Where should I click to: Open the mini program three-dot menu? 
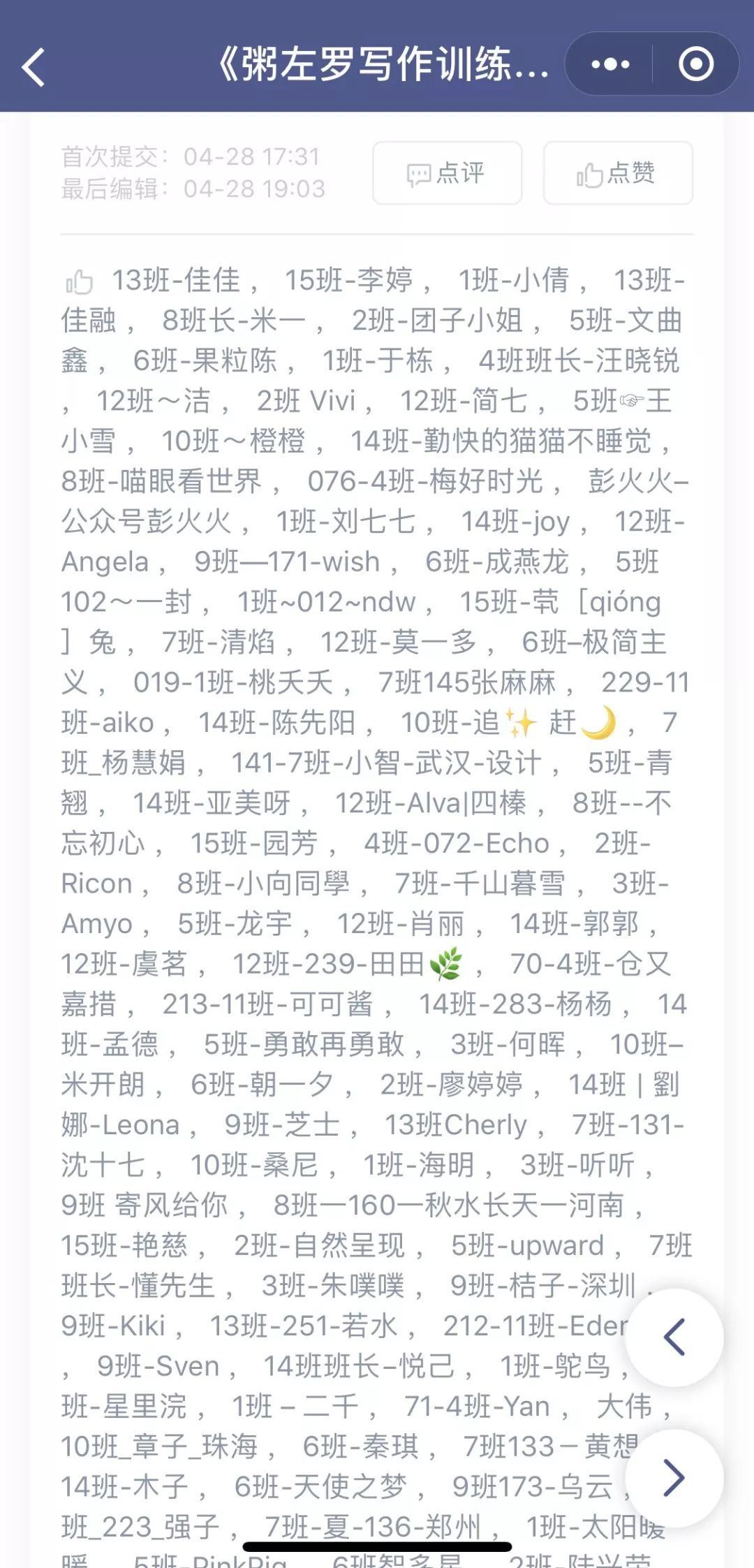tap(610, 65)
